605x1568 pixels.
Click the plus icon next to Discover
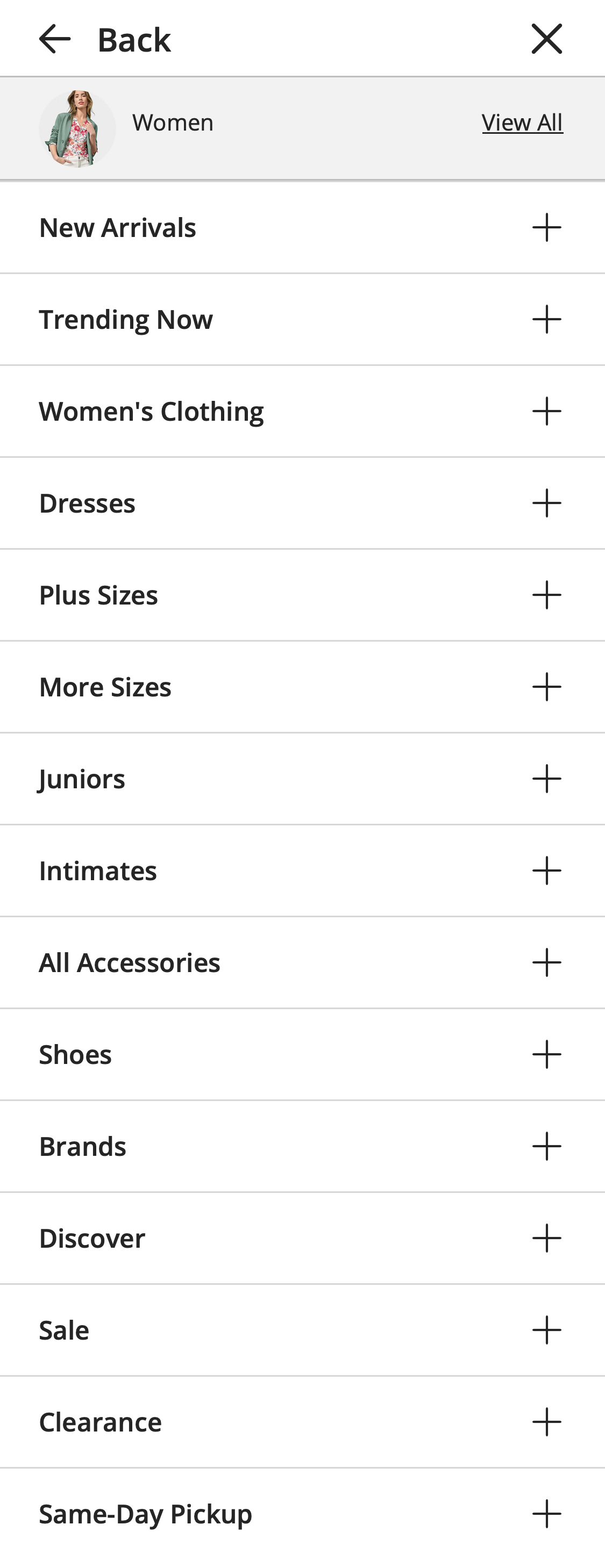(x=546, y=1238)
